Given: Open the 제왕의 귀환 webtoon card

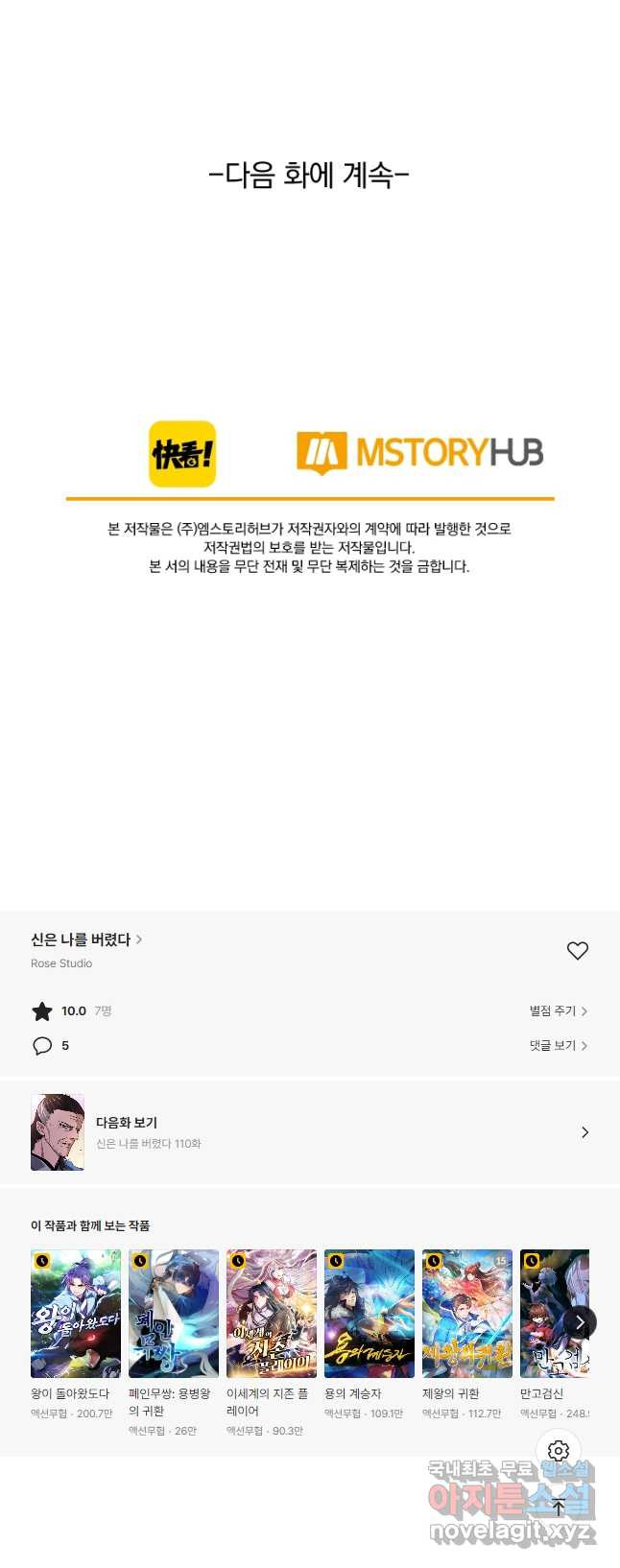Looking at the screenshot, I should coord(467,1313).
